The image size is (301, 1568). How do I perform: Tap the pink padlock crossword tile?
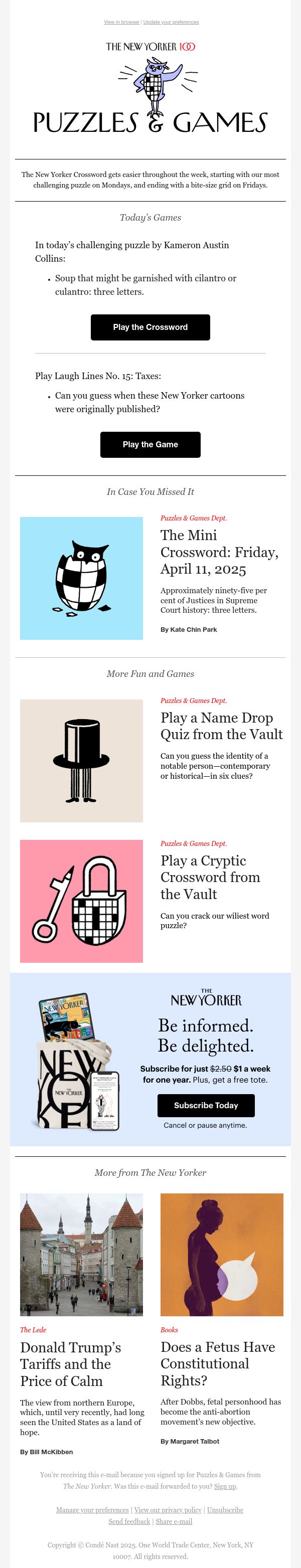[82, 902]
